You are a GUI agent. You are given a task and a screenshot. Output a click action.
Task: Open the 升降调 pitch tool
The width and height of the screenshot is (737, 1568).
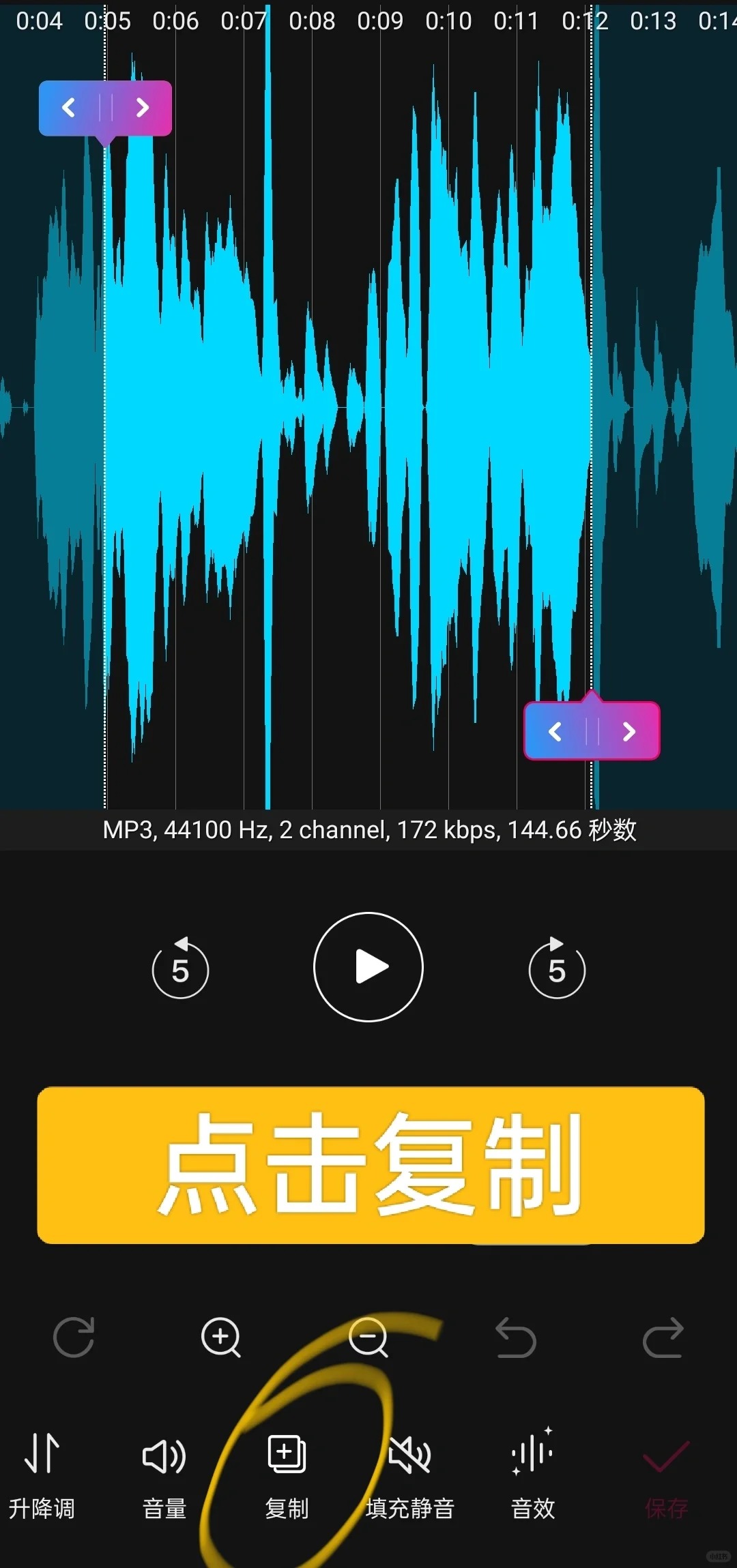pos(42,1473)
